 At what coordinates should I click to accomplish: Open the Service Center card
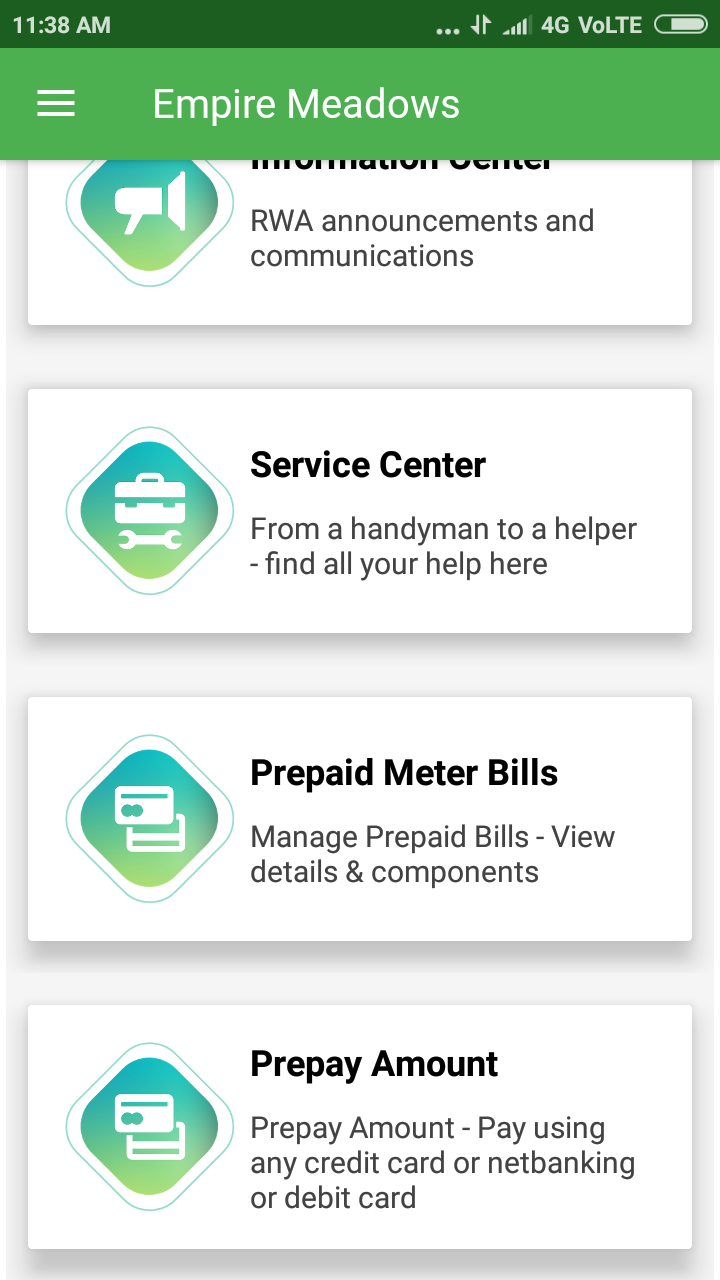tap(360, 511)
